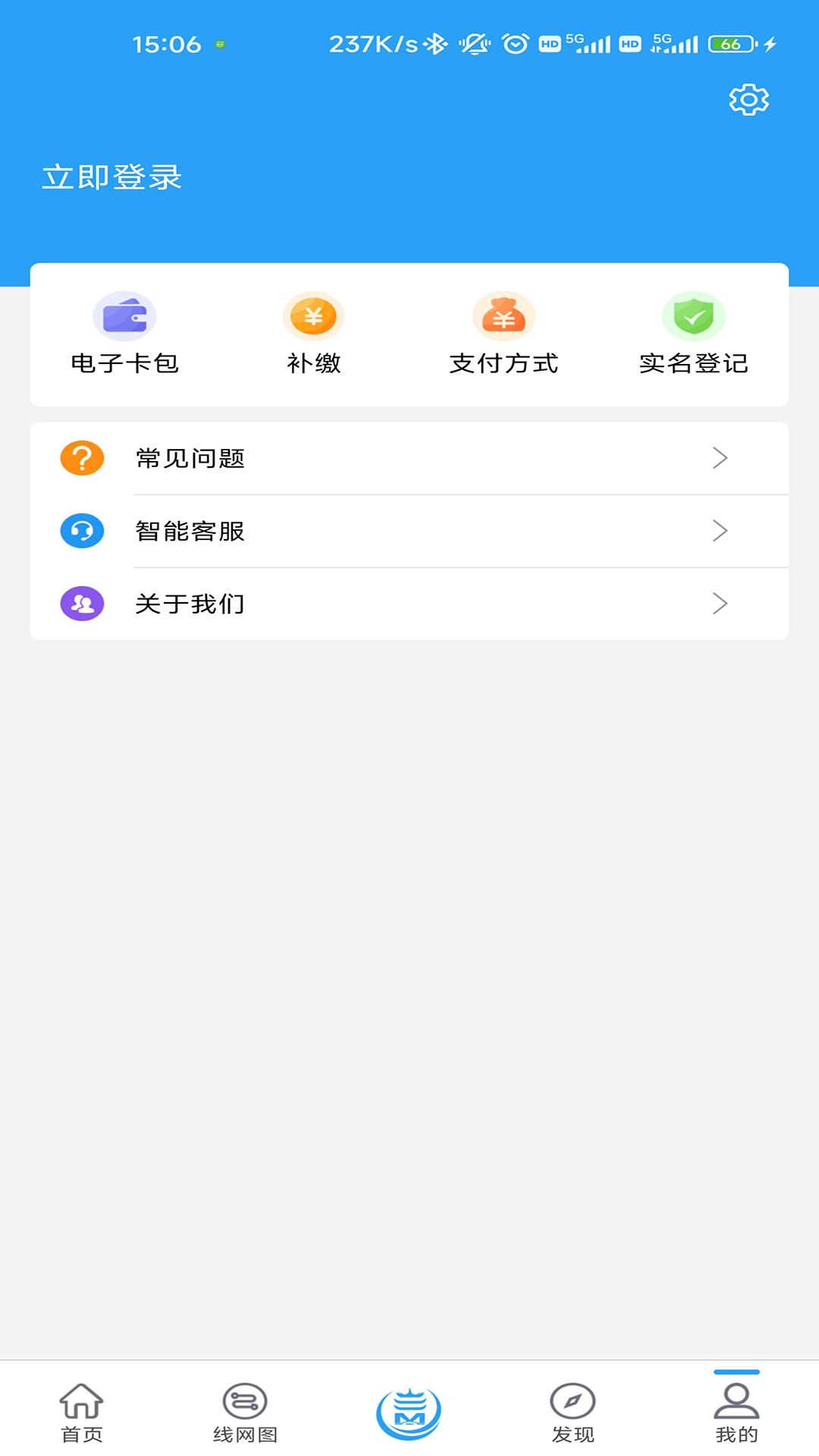Expand the 关于我们 chevron arrow
This screenshot has height=1456, width=819.
(720, 604)
